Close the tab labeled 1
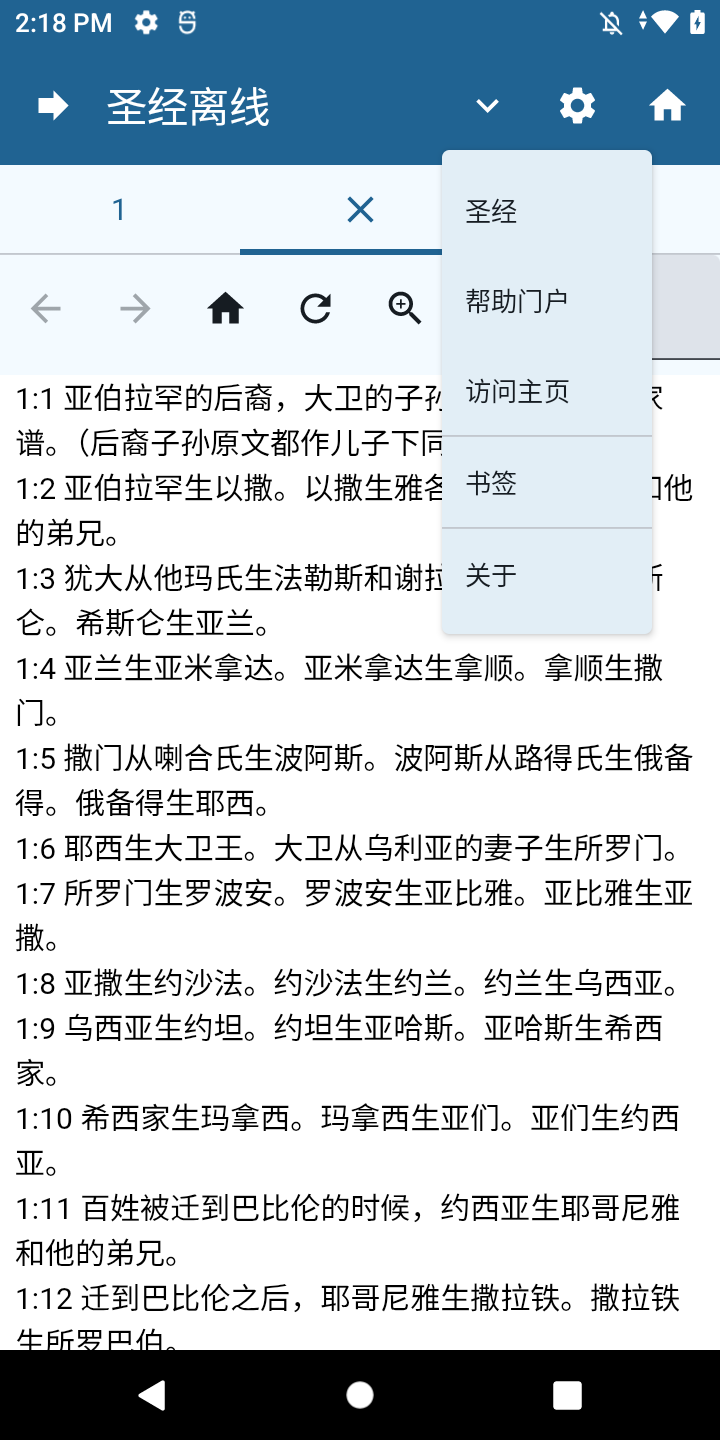The width and height of the screenshot is (720, 1440). [x=360, y=209]
